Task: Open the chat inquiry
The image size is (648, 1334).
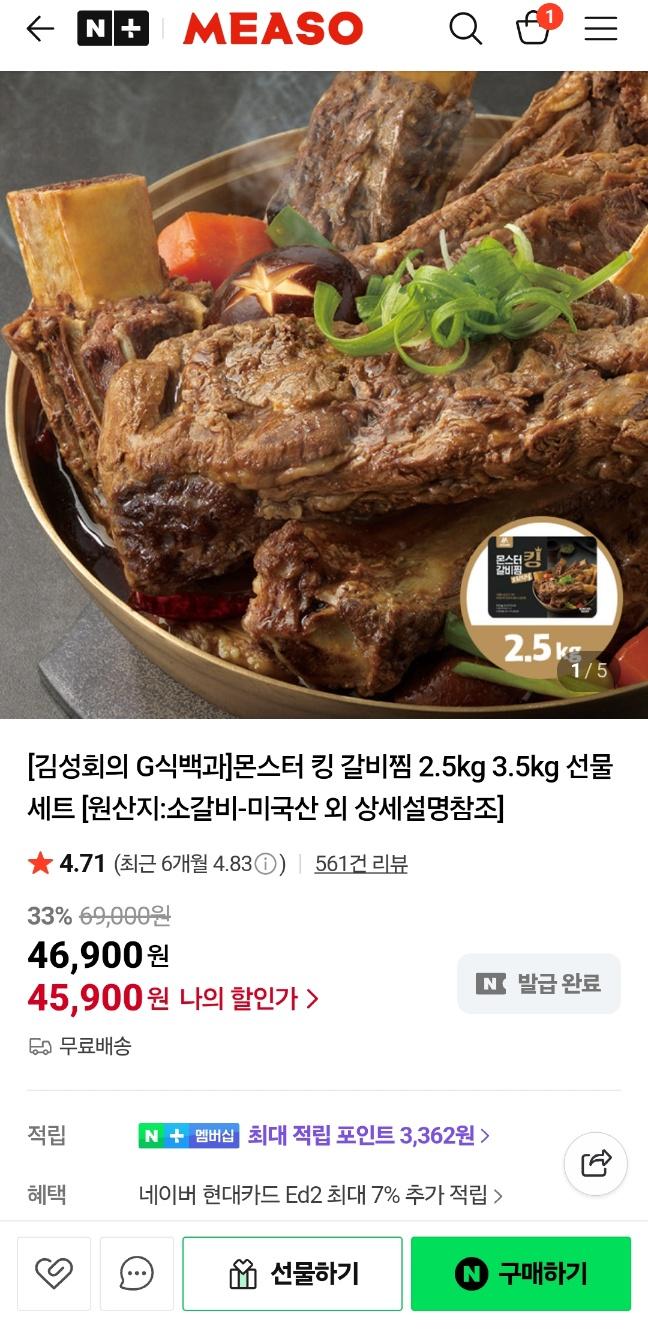Action: click(136, 1273)
